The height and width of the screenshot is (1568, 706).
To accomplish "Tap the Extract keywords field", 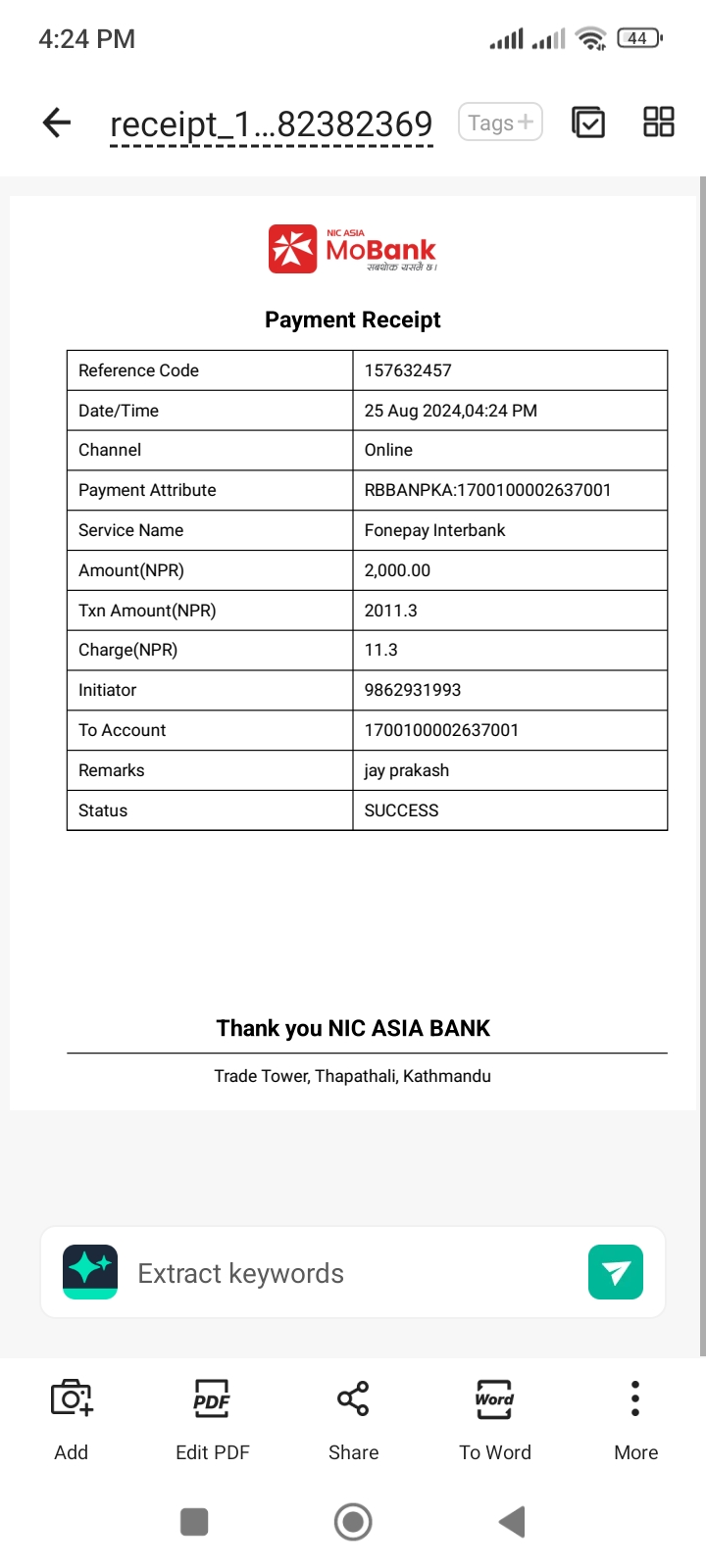I will (x=353, y=1272).
